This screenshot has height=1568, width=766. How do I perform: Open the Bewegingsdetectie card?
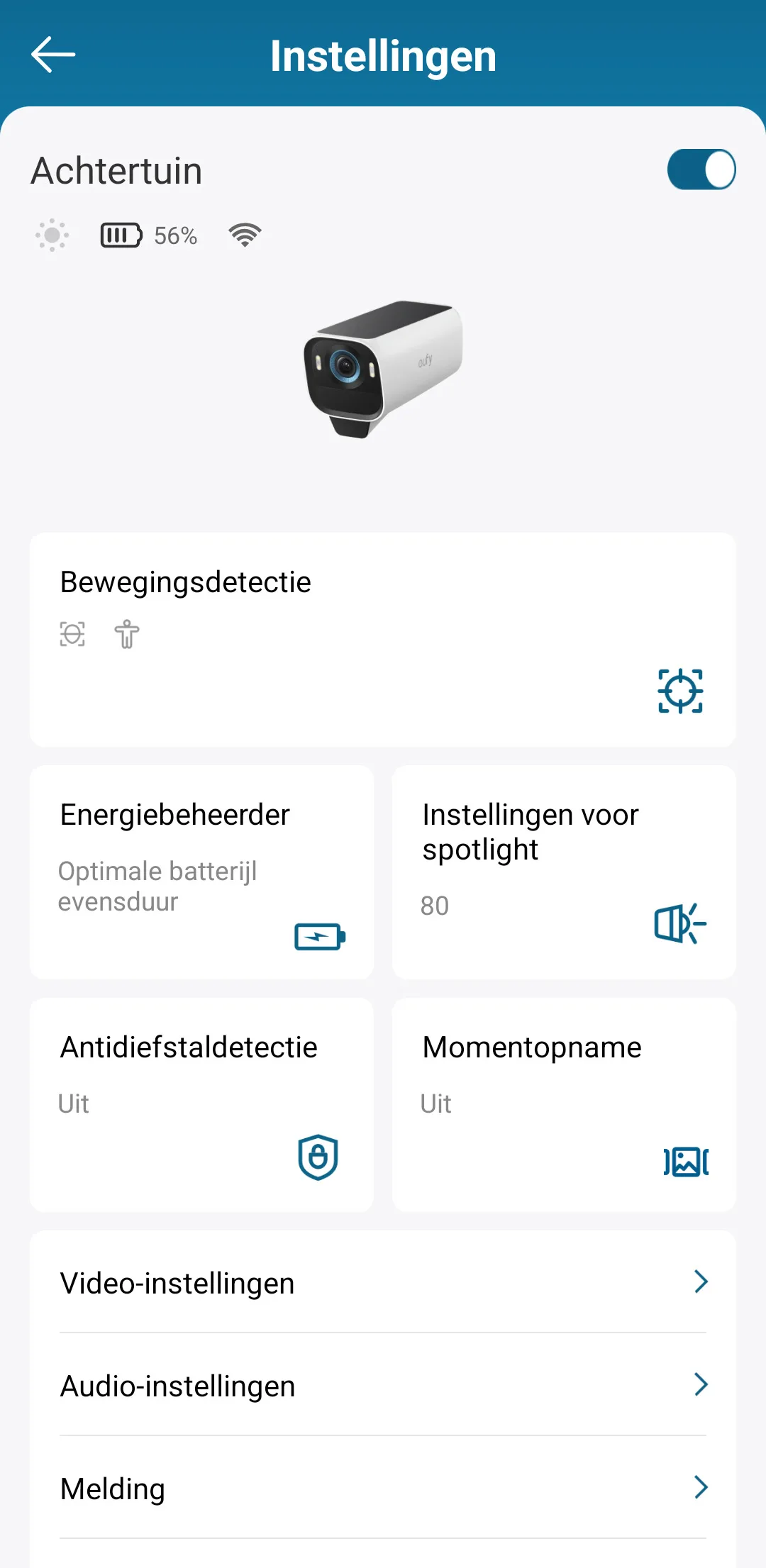(383, 639)
